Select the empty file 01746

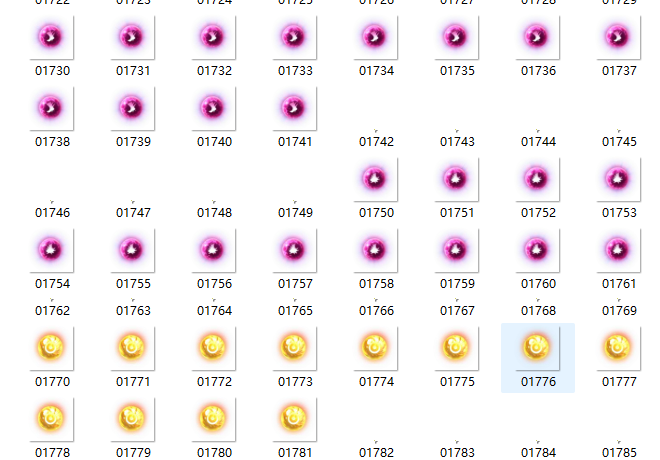tap(52, 213)
